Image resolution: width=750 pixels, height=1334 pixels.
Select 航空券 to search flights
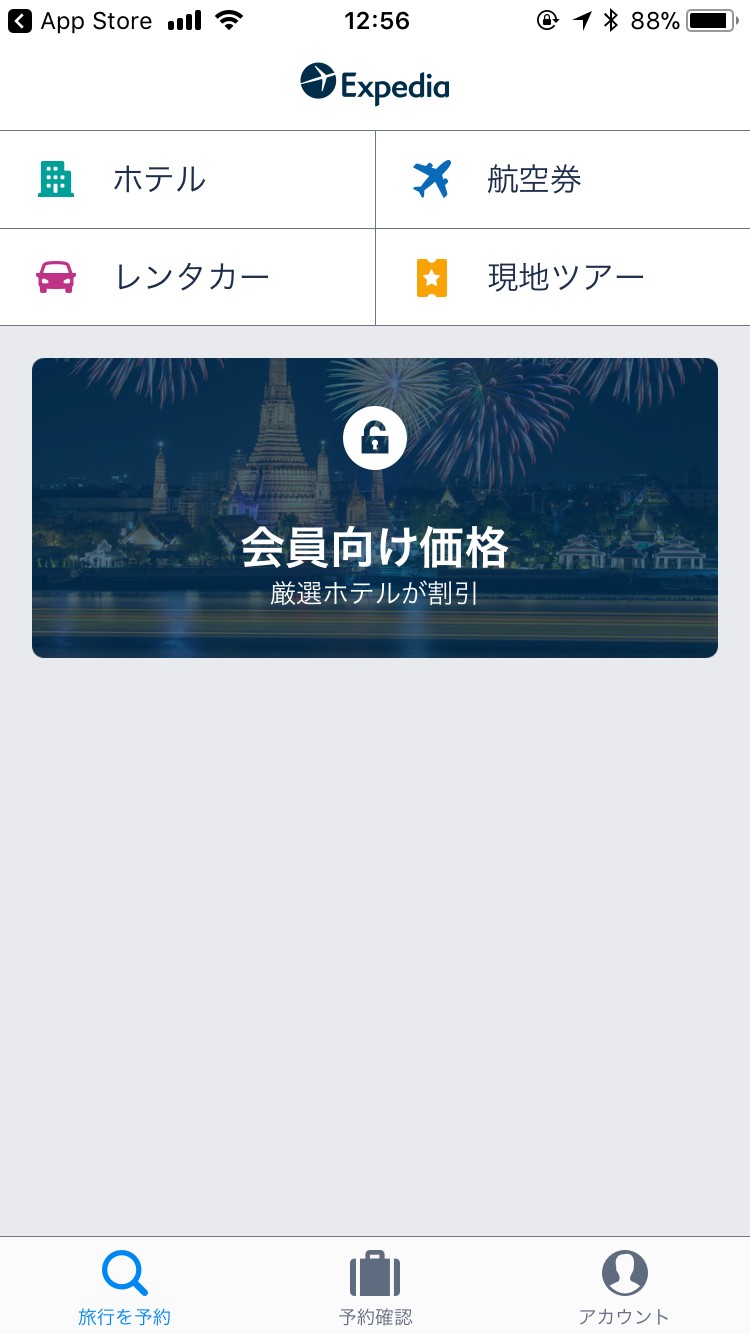pyautogui.click(x=562, y=180)
